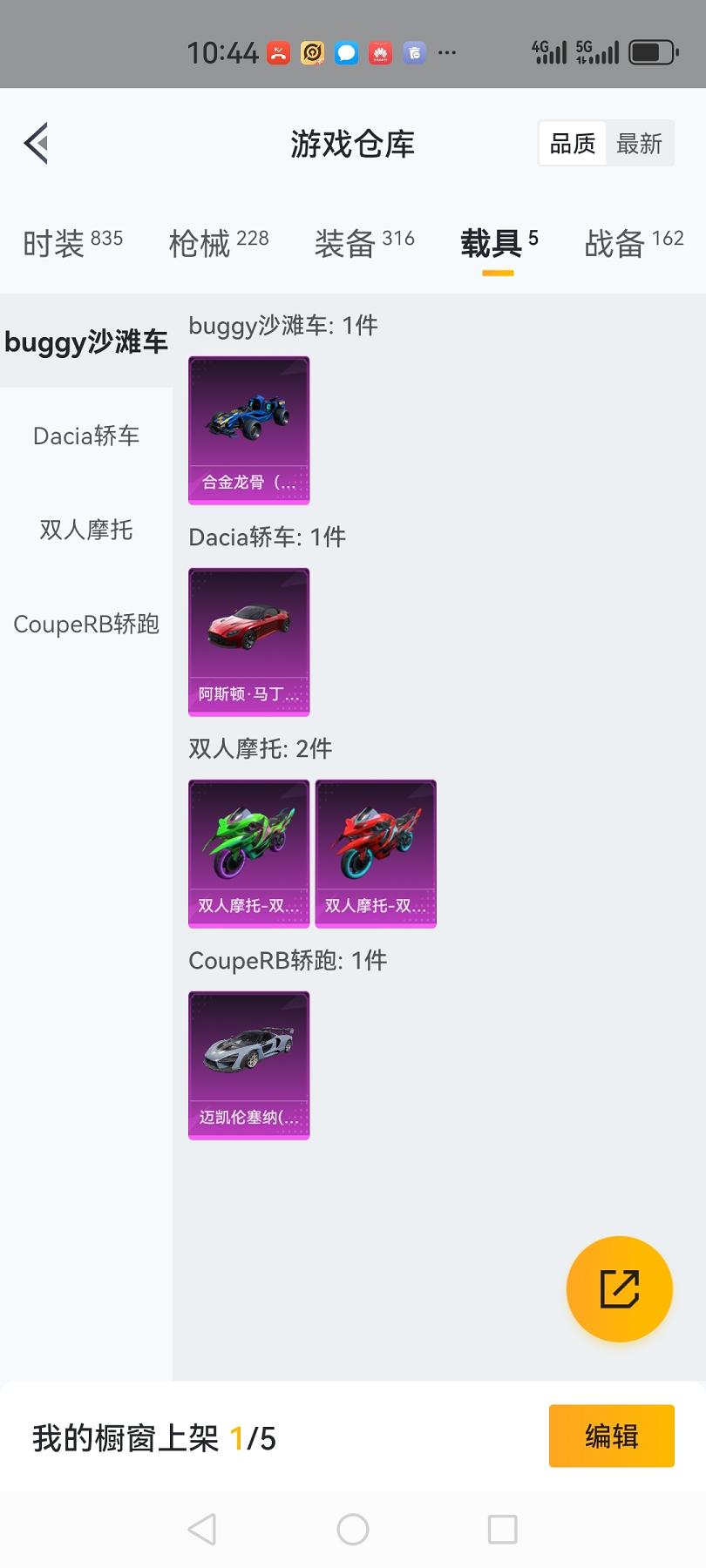
Task: Go to the system home screen
Action: (x=353, y=1529)
